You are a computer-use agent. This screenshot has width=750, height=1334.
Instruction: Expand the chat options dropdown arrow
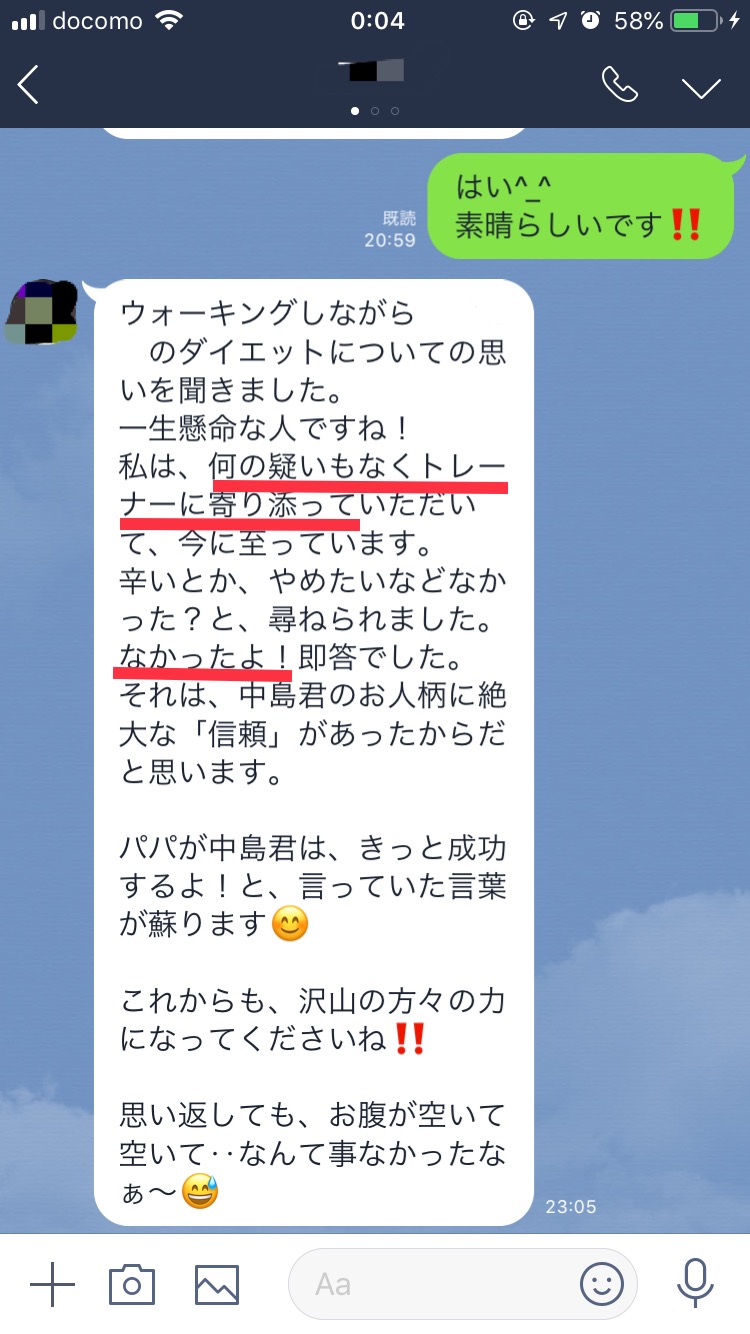coord(701,87)
